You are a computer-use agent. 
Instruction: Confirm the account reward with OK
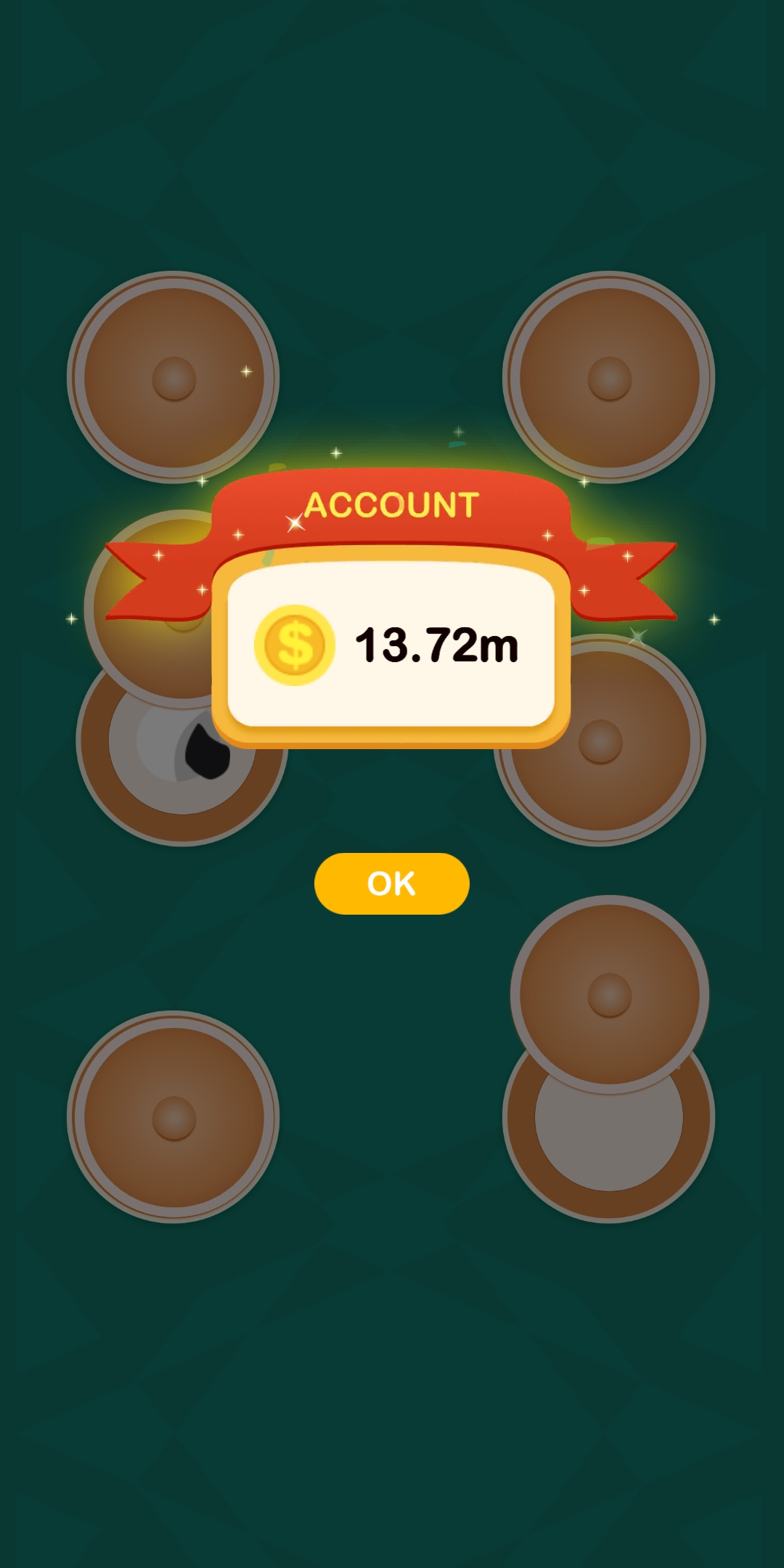(x=391, y=883)
